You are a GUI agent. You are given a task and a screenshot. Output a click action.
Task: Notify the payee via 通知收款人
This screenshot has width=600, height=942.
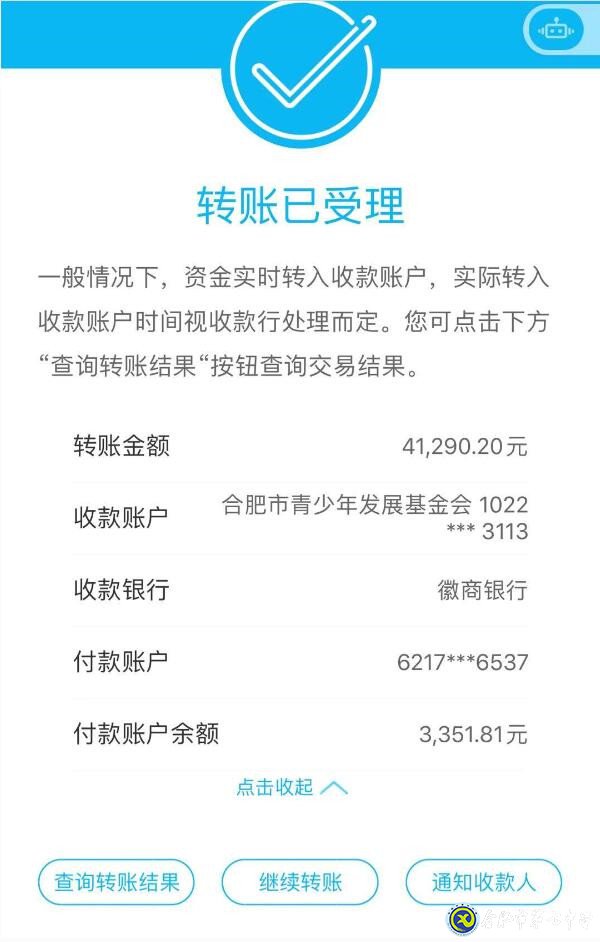point(484,882)
